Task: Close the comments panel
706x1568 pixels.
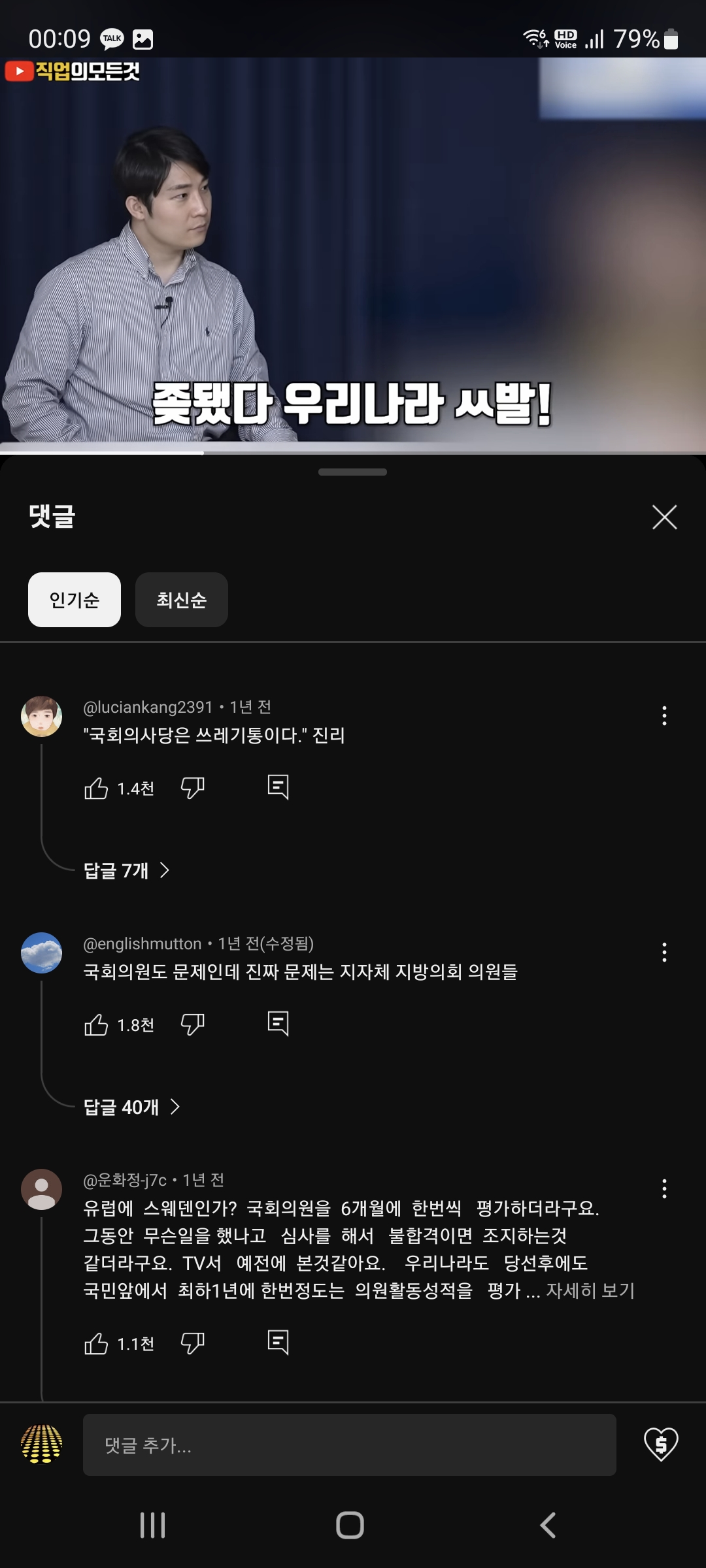Action: coord(664,517)
